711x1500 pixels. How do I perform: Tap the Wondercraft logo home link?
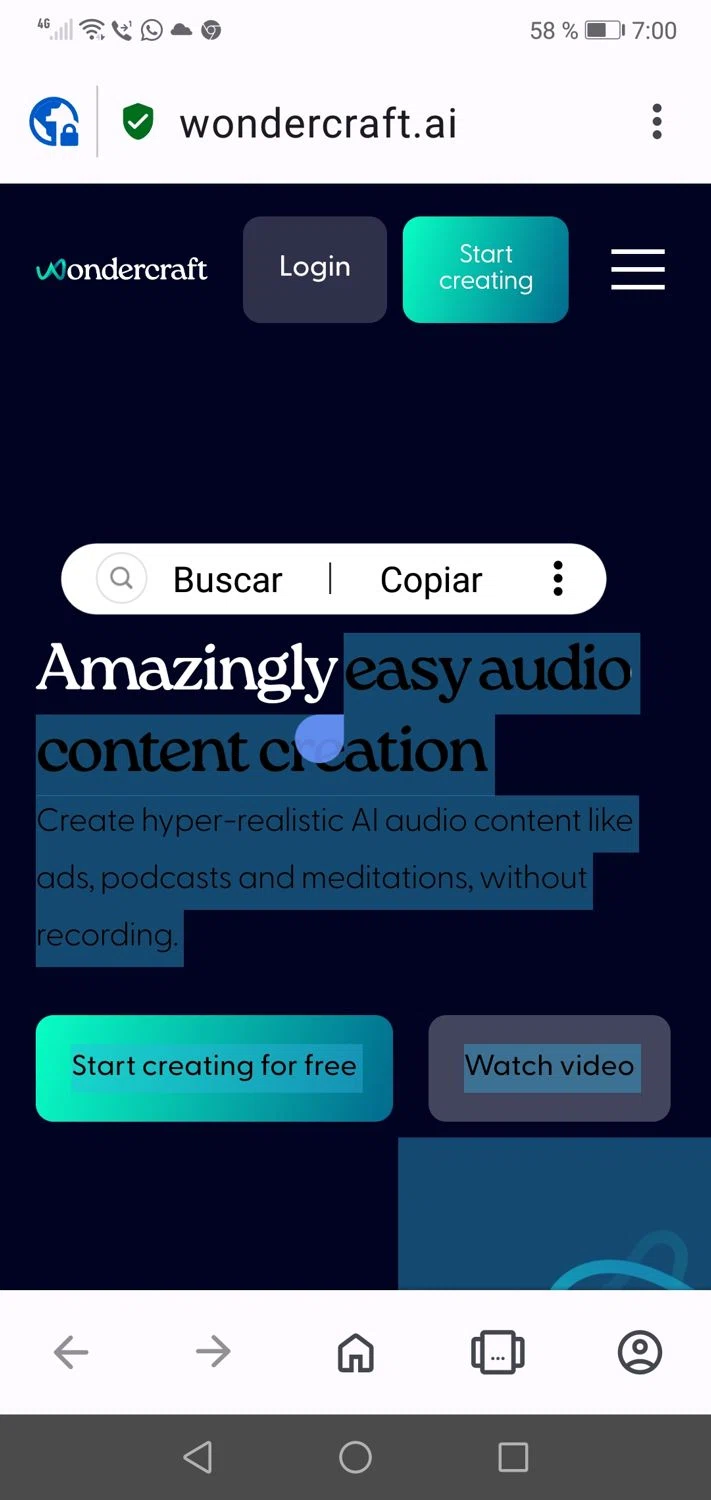(122, 269)
